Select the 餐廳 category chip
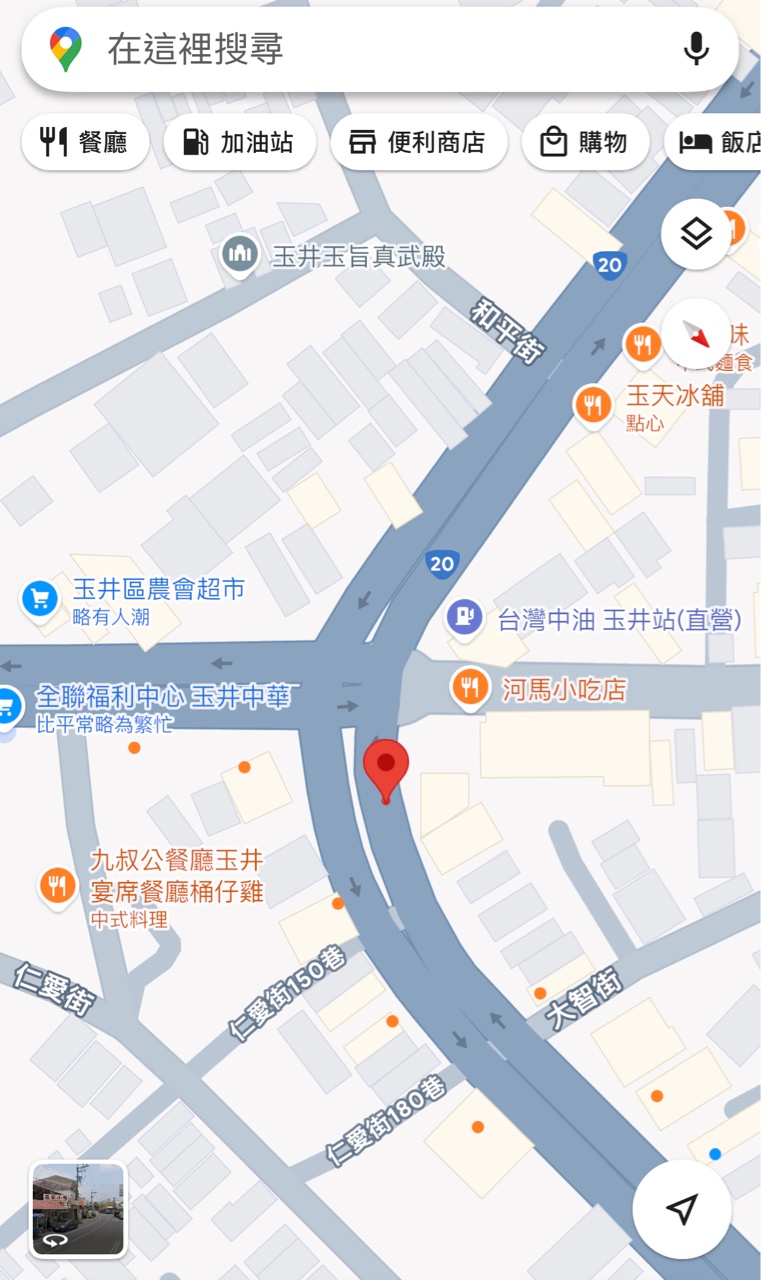761x1280 pixels. coord(85,142)
